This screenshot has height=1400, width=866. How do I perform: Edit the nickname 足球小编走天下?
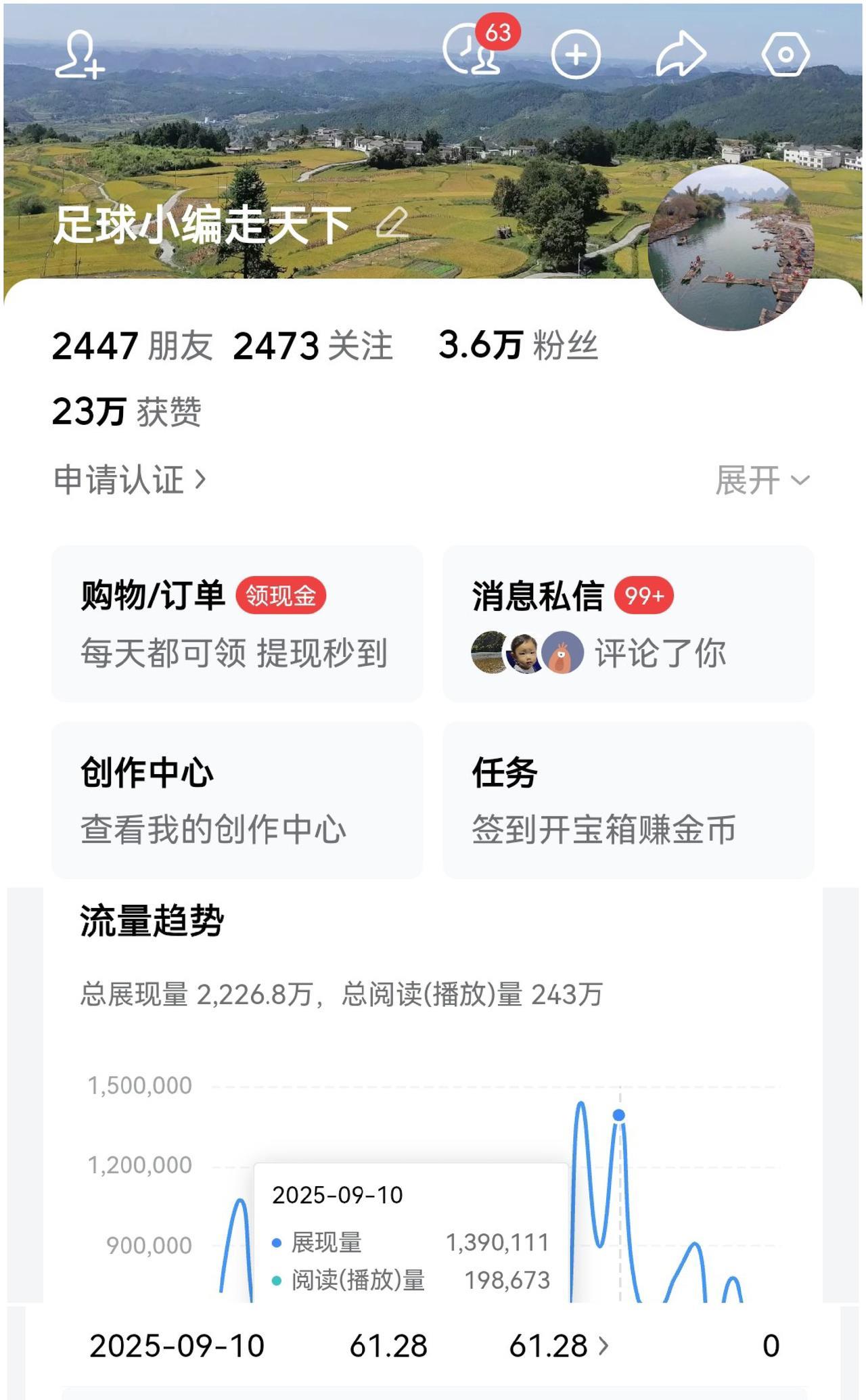(x=392, y=223)
